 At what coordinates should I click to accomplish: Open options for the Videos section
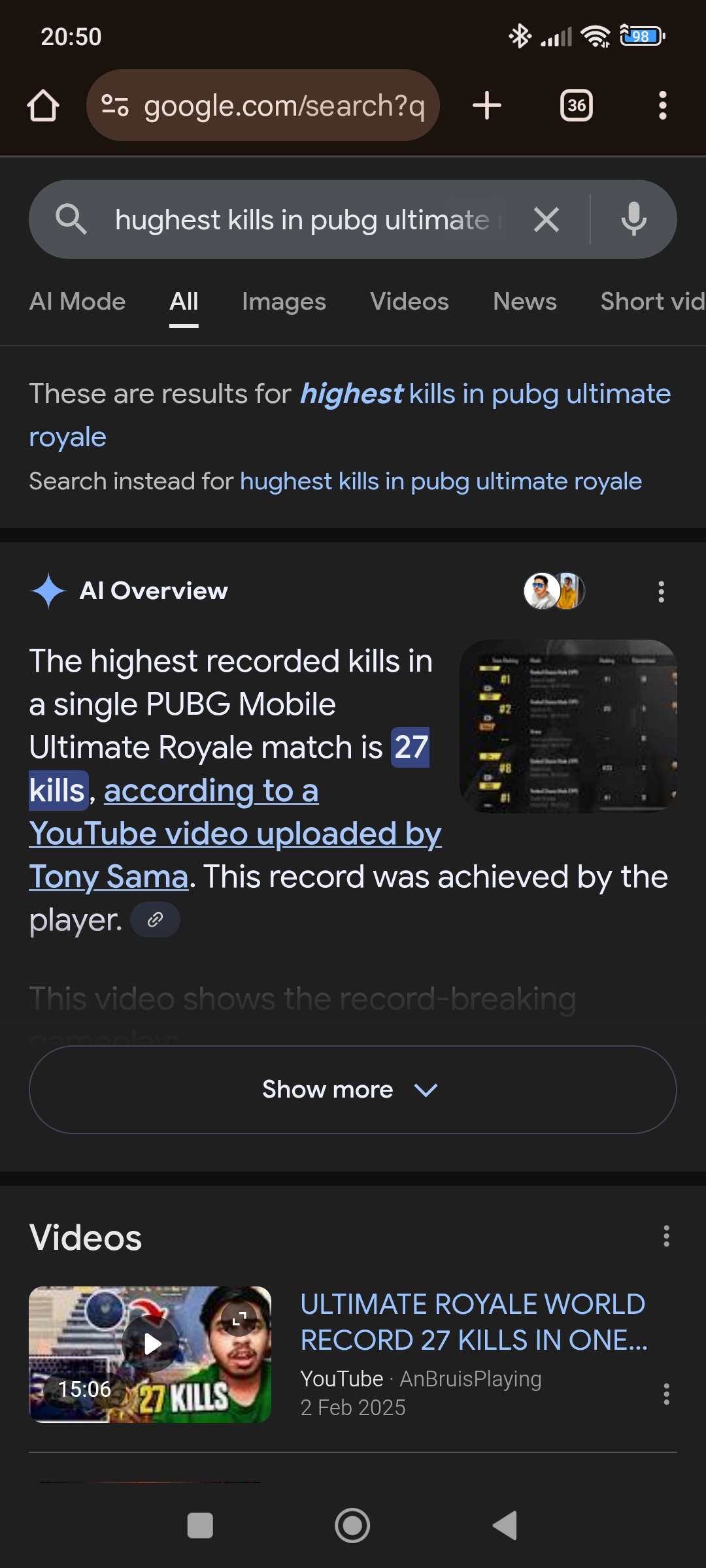(666, 1236)
